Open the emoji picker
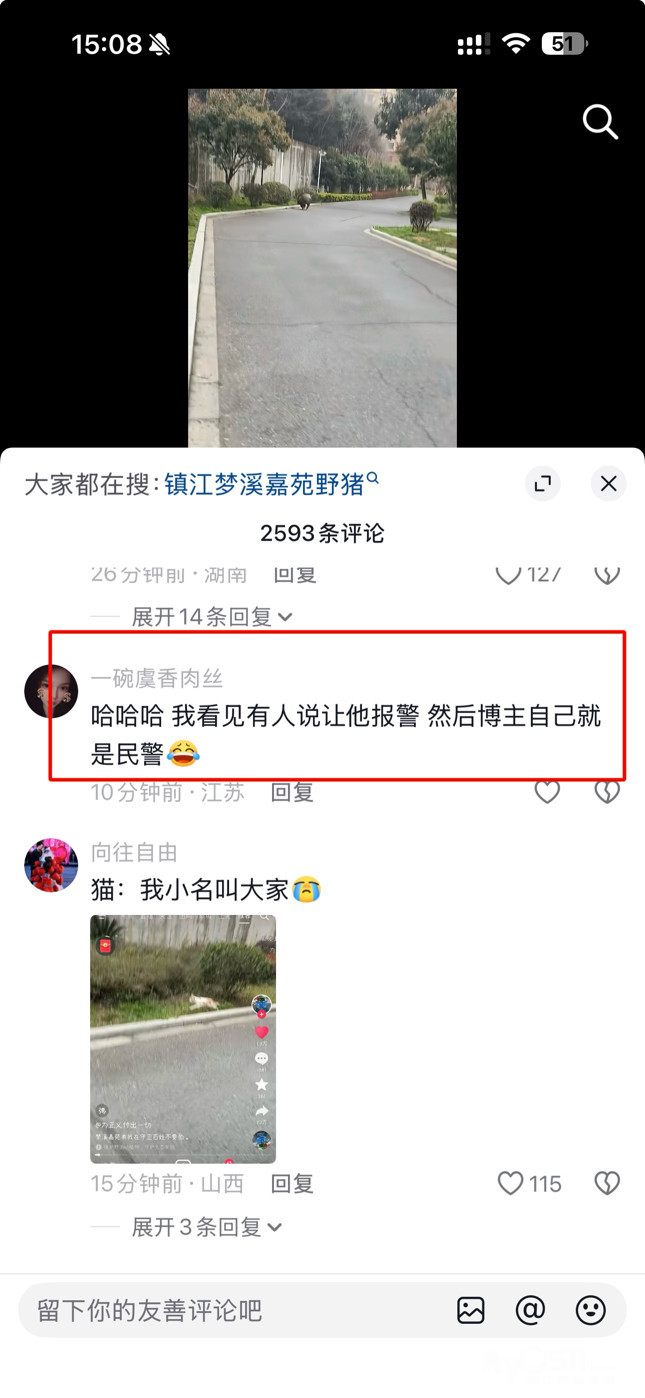Screen dimensions: 645x1398 (591, 1310)
